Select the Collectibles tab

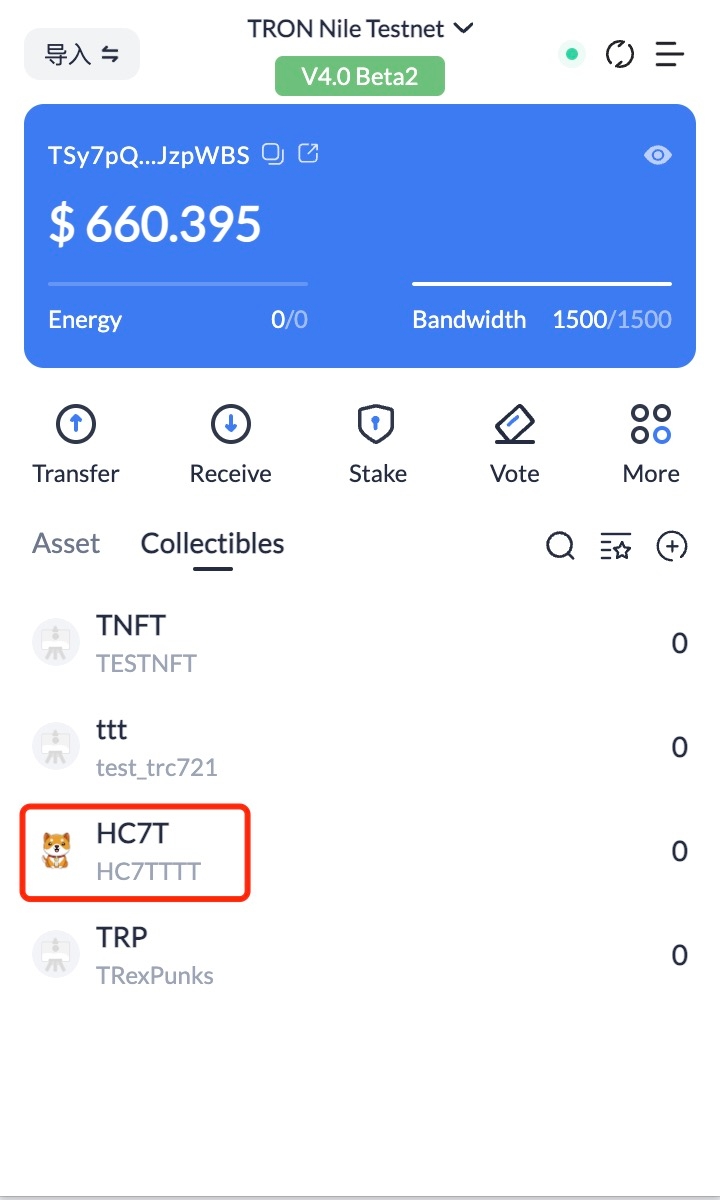212,544
